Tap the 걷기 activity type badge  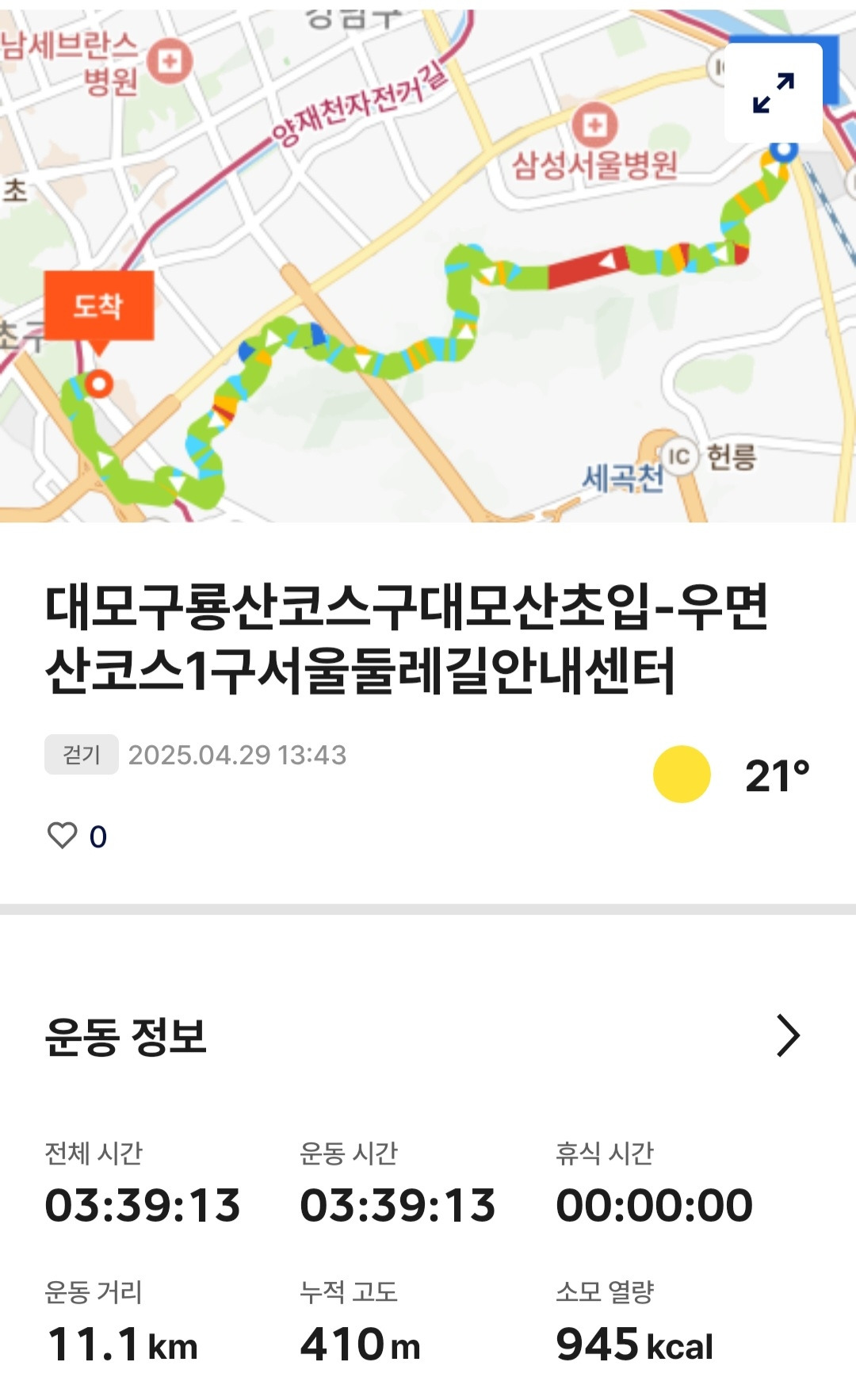[x=82, y=755]
